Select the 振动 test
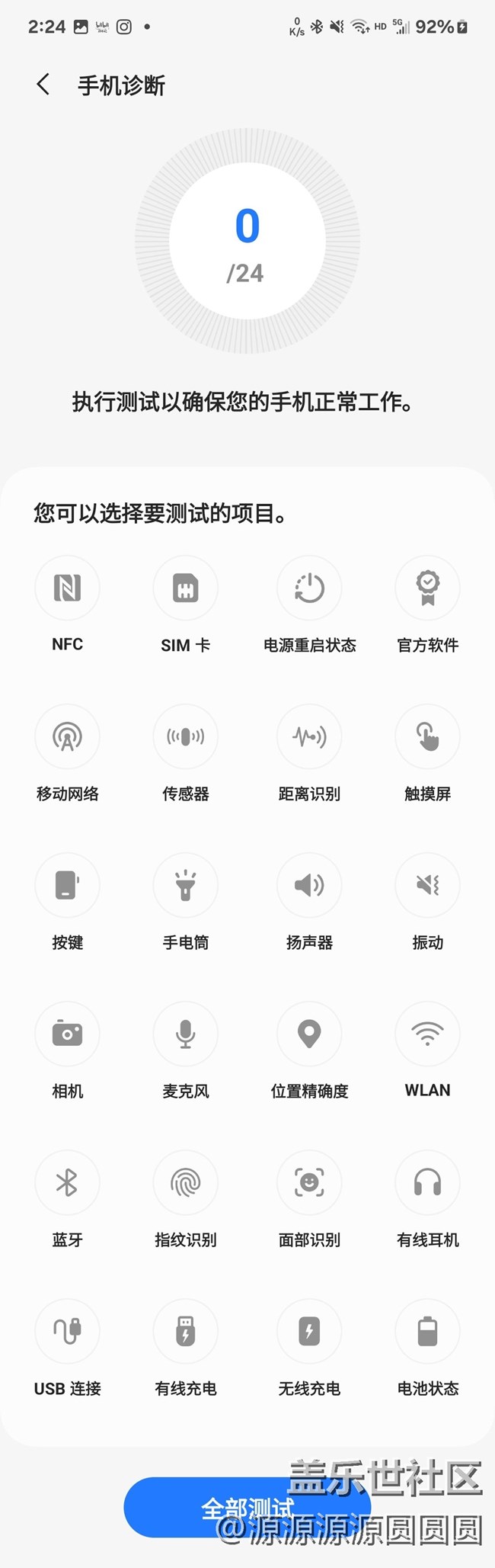Viewport: 495px width, 1568px height. pyautogui.click(x=427, y=886)
